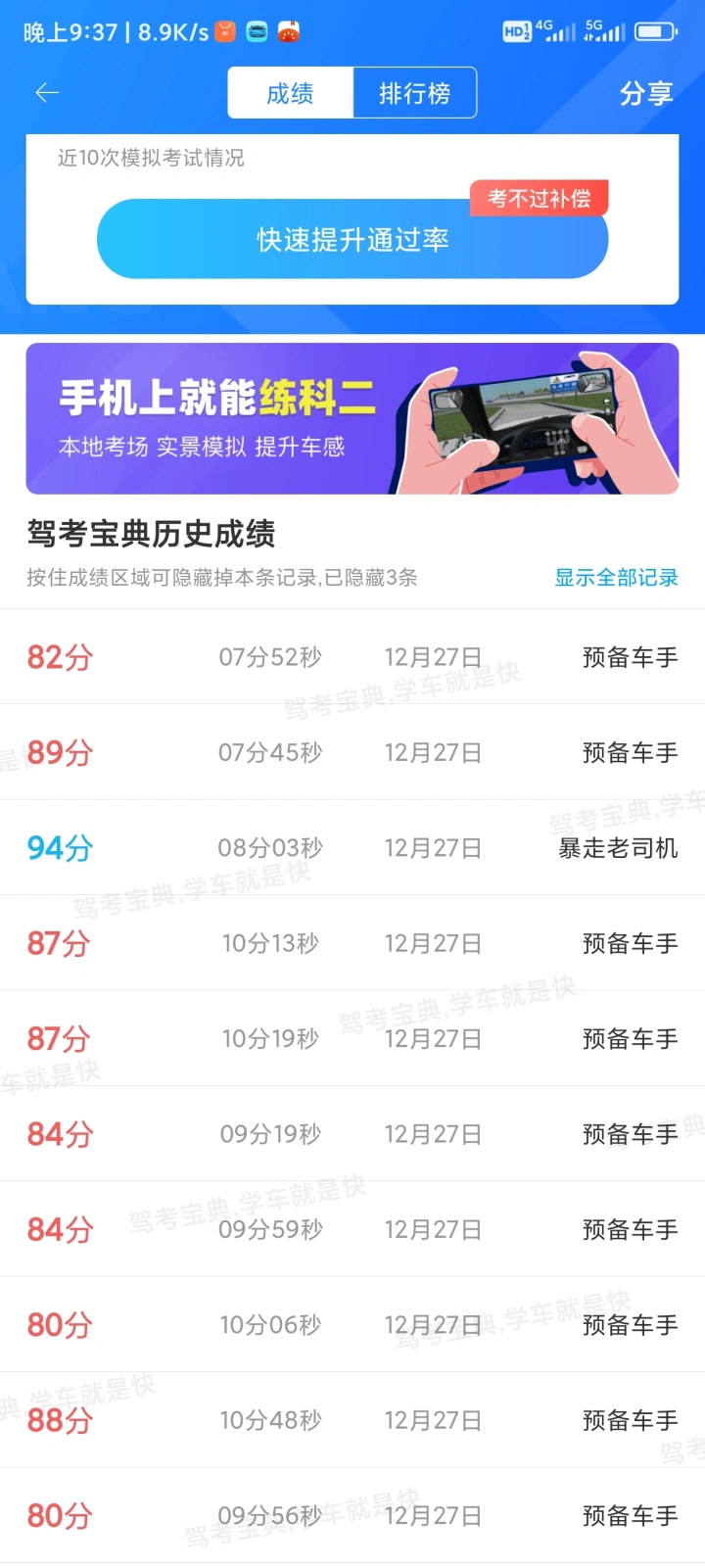Open the 80分 record with time 10分06秒
Image resolution: width=705 pixels, height=1568 pixels.
click(x=352, y=1325)
